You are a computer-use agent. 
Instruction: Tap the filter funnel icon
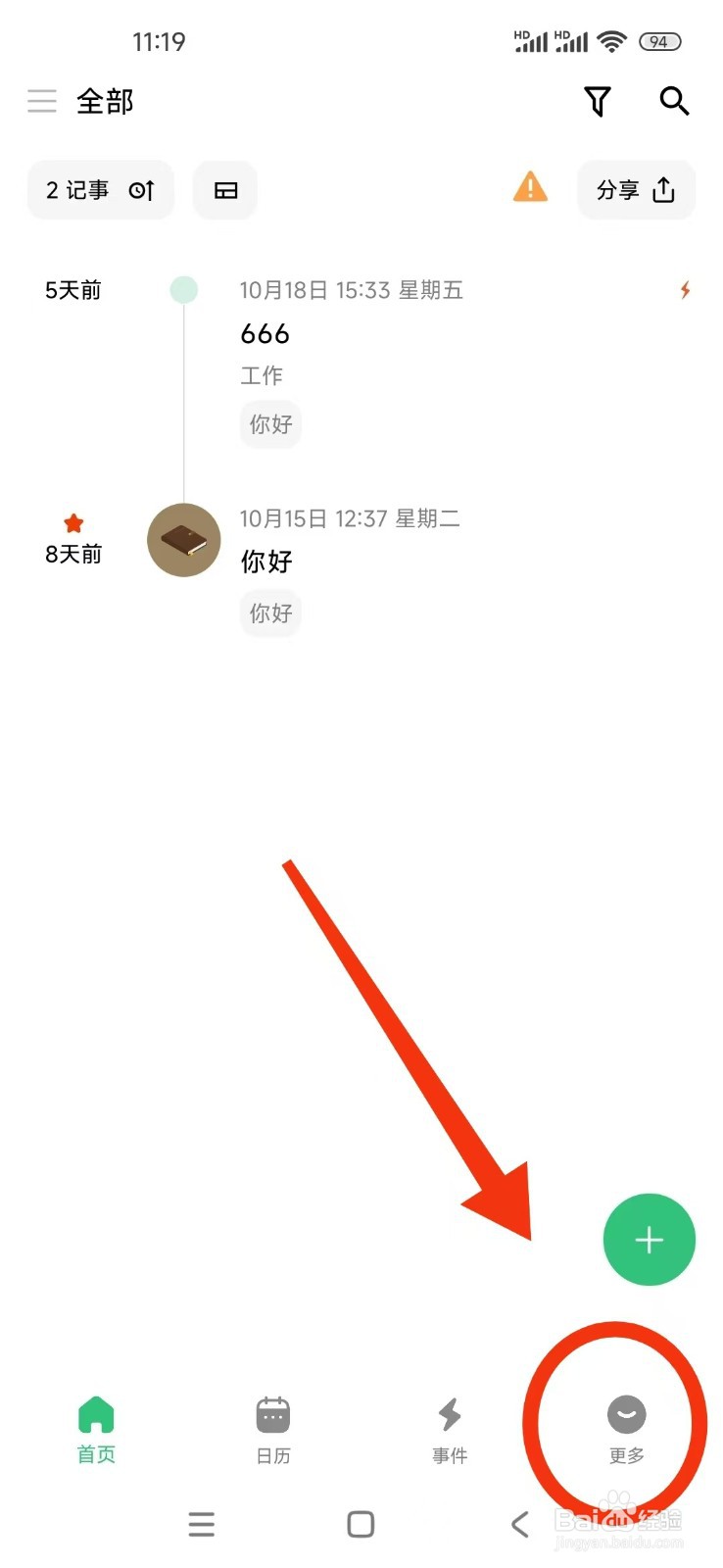pos(598,101)
